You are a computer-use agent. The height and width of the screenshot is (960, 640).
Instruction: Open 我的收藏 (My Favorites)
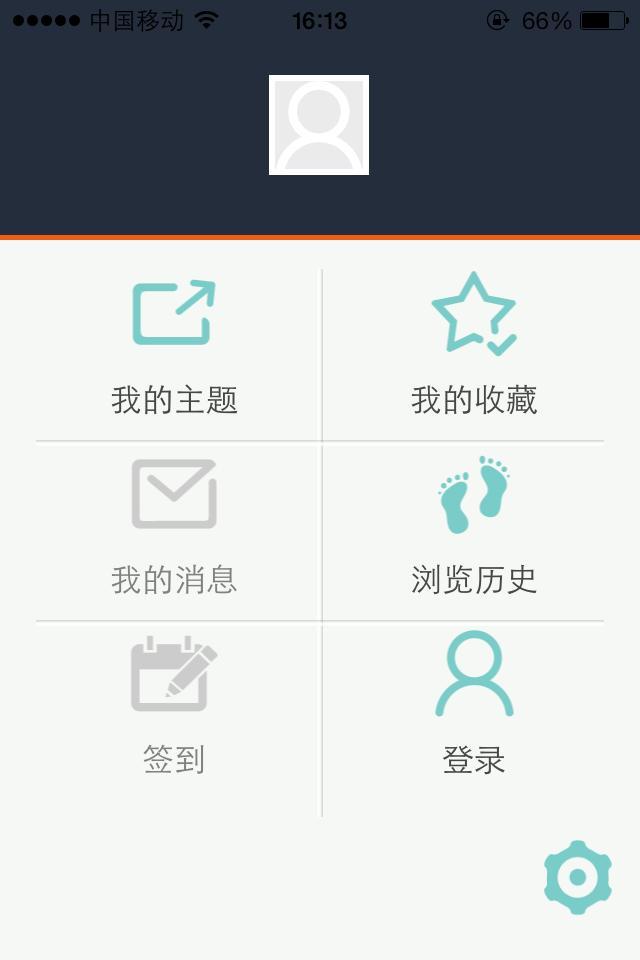tap(474, 345)
